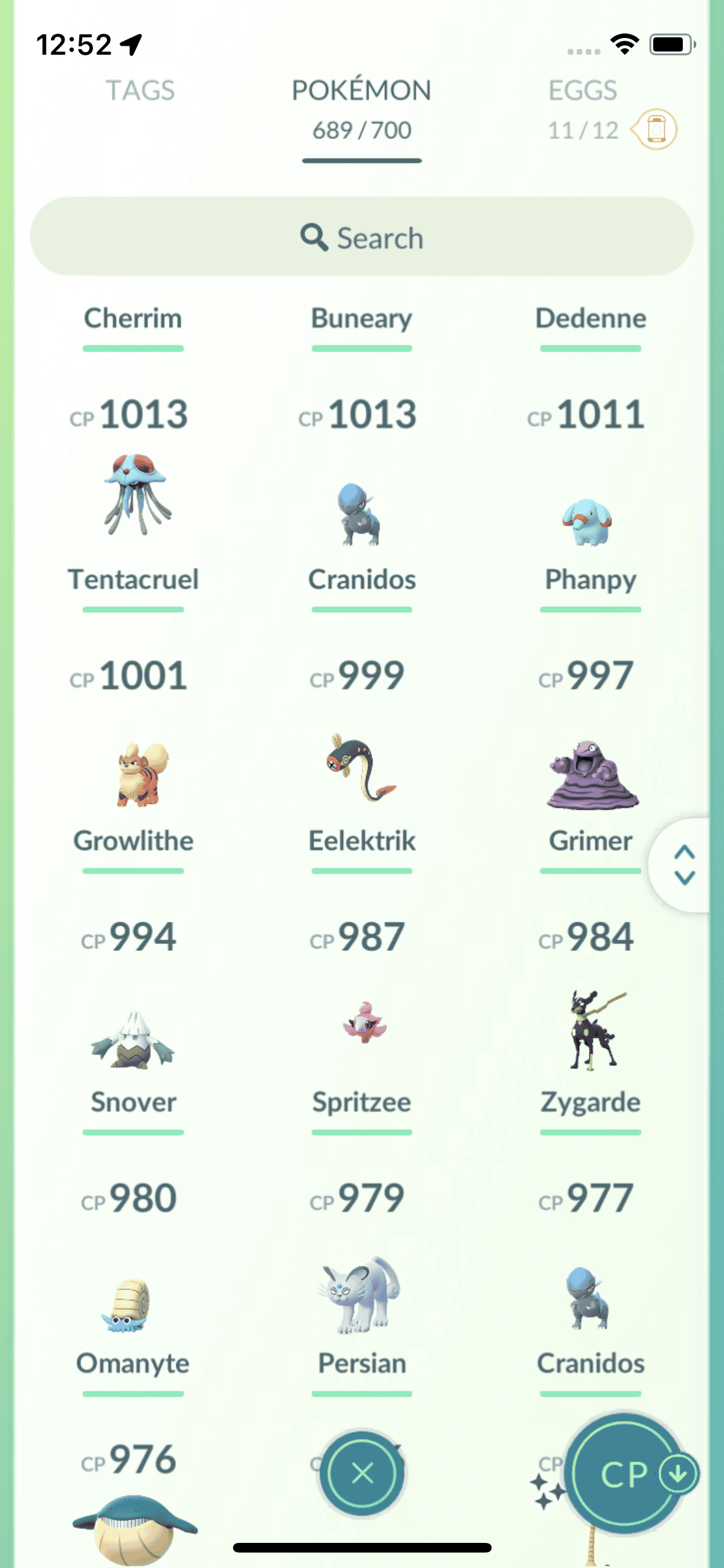Screen dimensions: 724x1568
Task: View Snover with CP 994
Action: 133,1040
